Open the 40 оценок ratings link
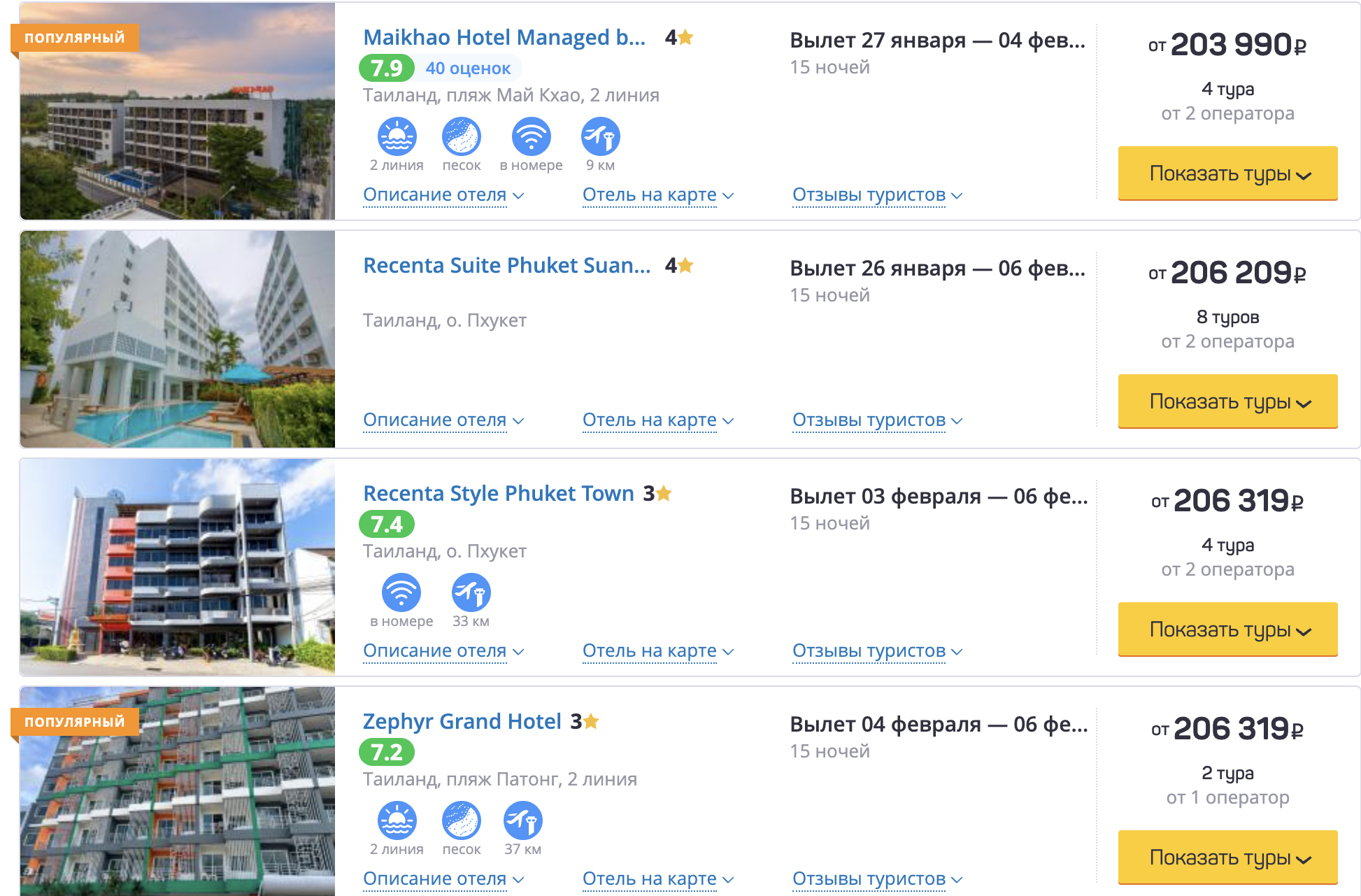 click(468, 69)
